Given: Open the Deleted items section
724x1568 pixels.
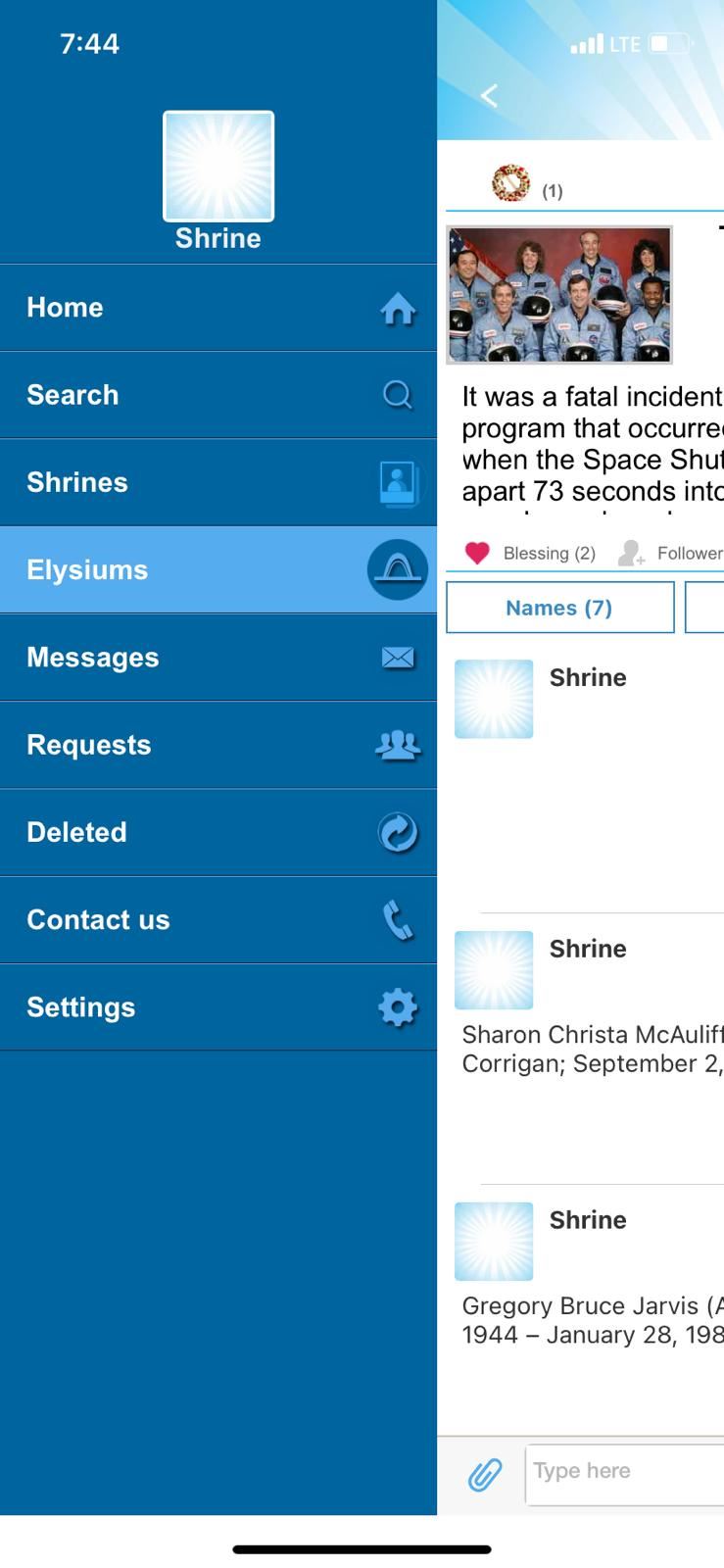Looking at the screenshot, I should pos(218,832).
